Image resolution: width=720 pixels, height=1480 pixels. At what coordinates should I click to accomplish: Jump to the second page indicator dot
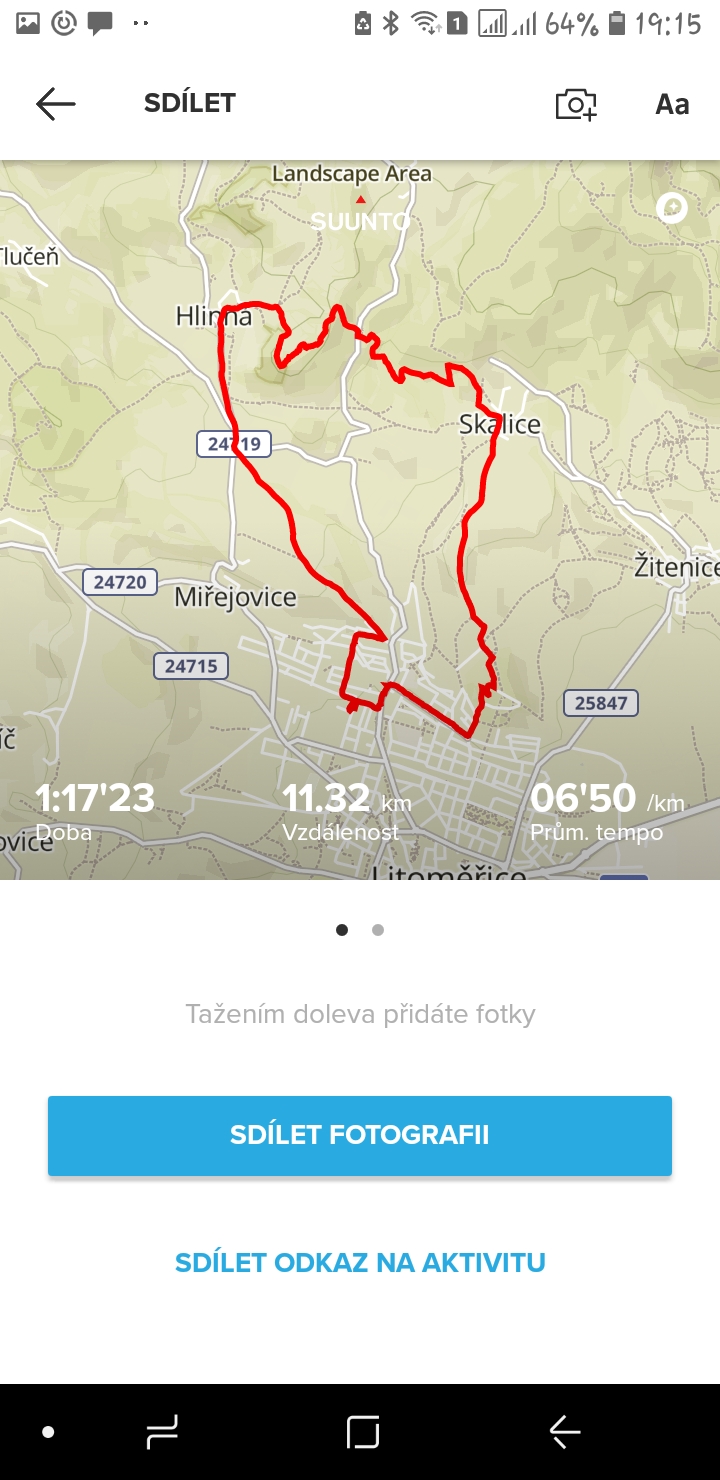pyautogui.click(x=378, y=930)
